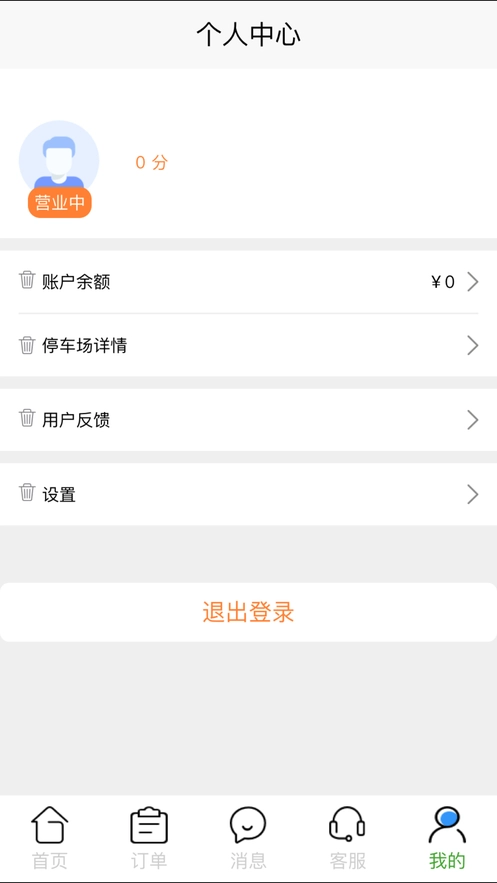Select the 我的 tab
The image size is (497, 883).
[x=447, y=837]
